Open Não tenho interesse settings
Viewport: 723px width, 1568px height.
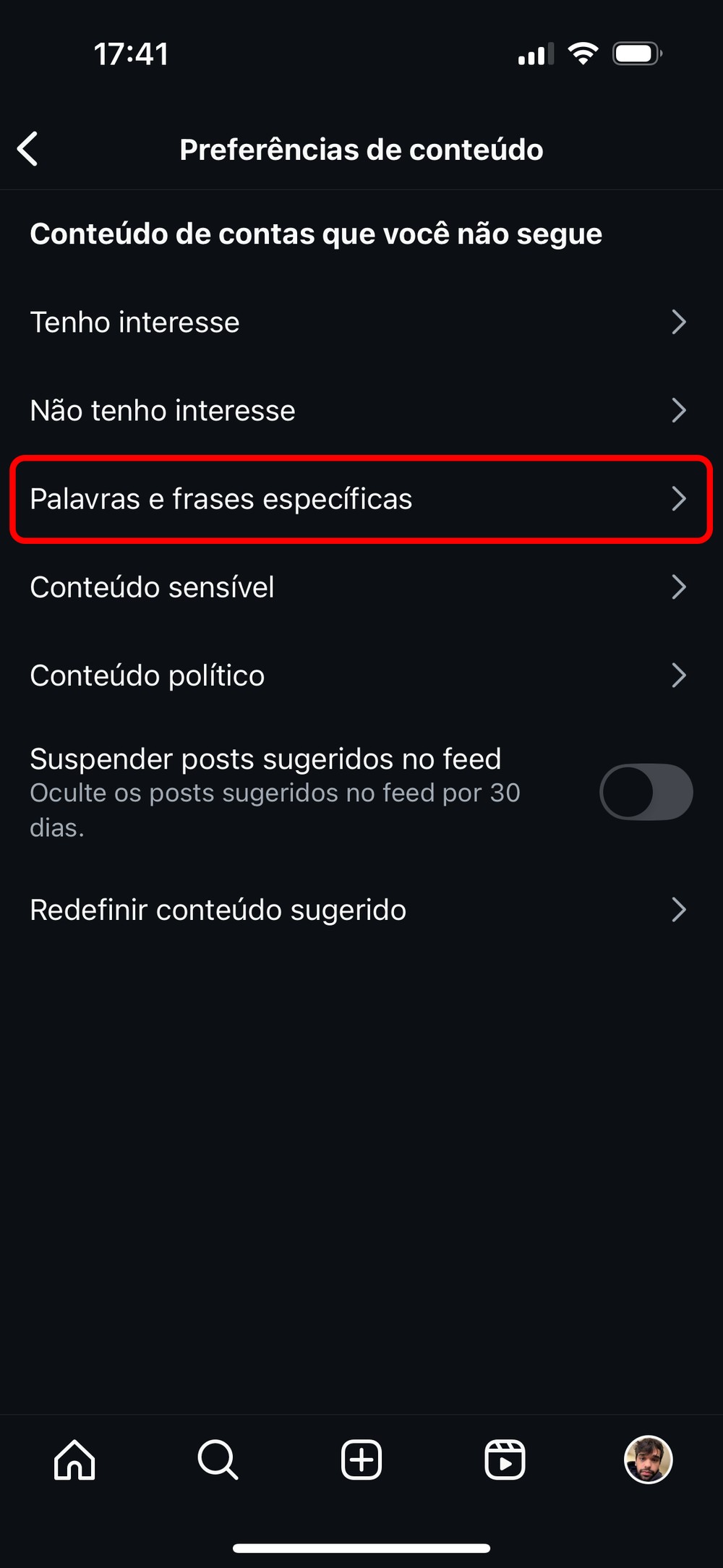coord(358,411)
